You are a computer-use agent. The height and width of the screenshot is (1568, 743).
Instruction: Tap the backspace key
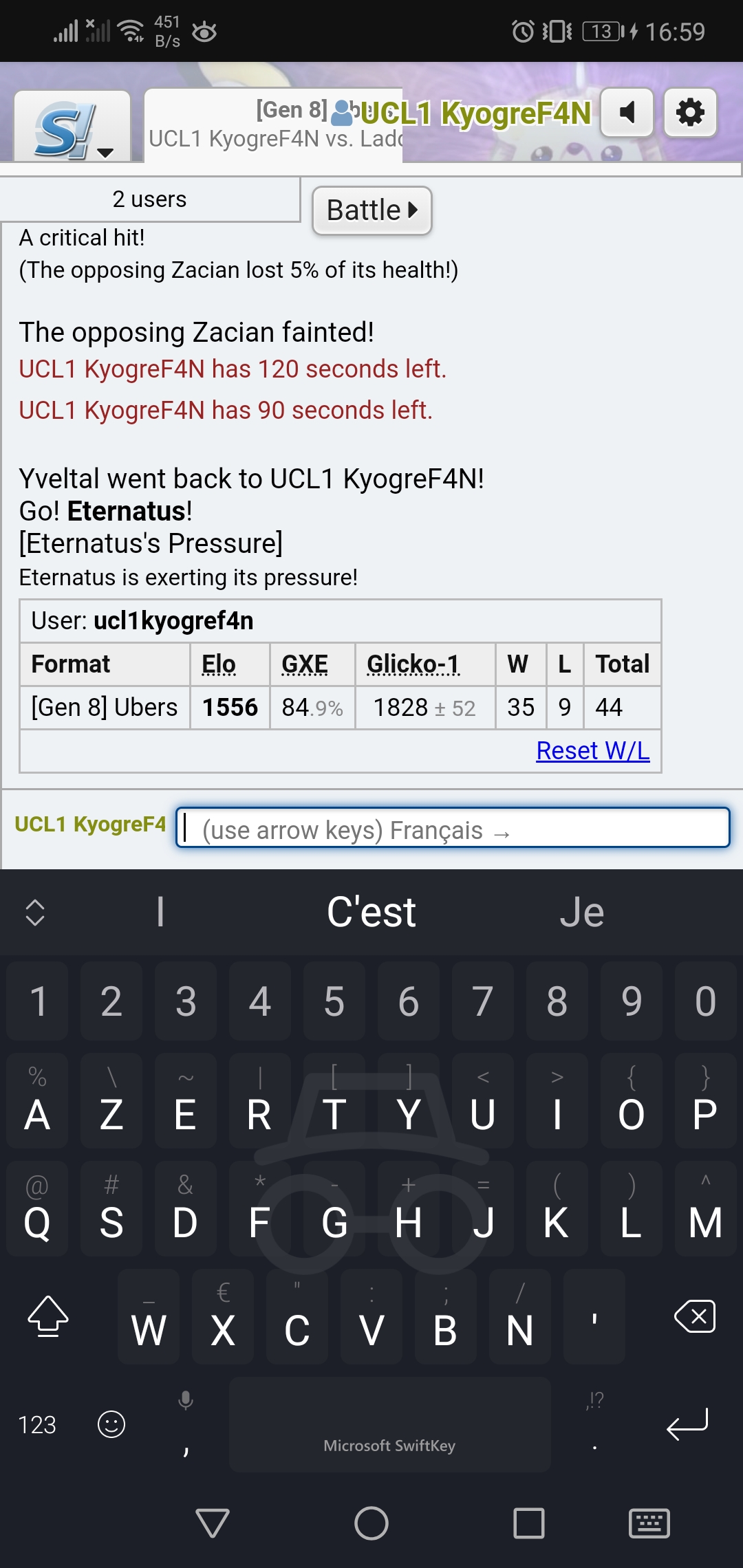tap(694, 1316)
